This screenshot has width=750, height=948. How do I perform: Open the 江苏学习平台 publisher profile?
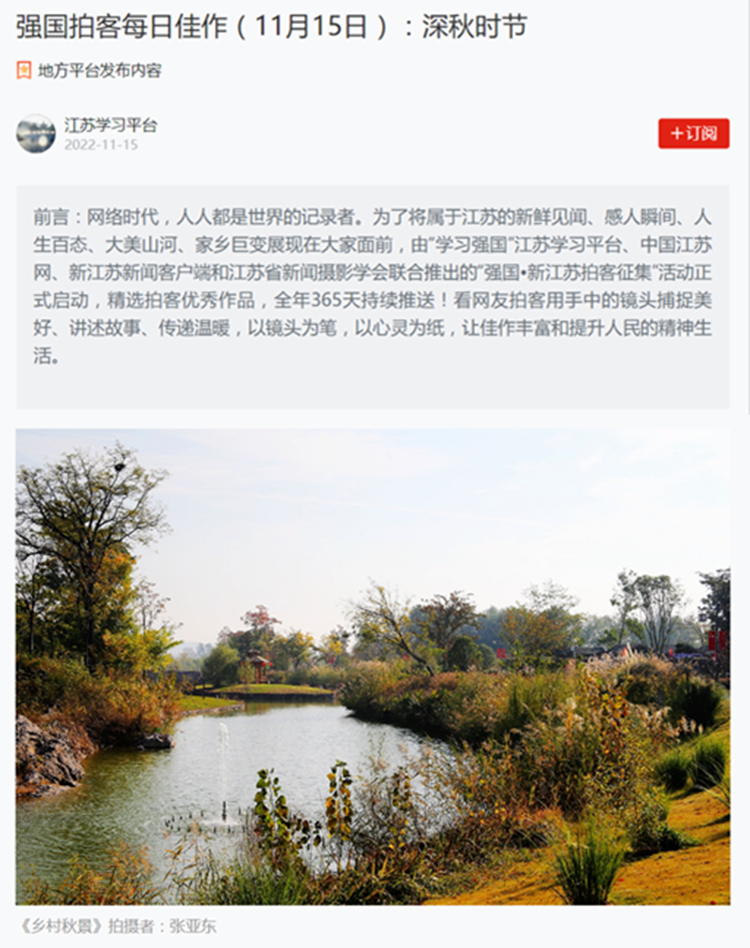(x=110, y=126)
